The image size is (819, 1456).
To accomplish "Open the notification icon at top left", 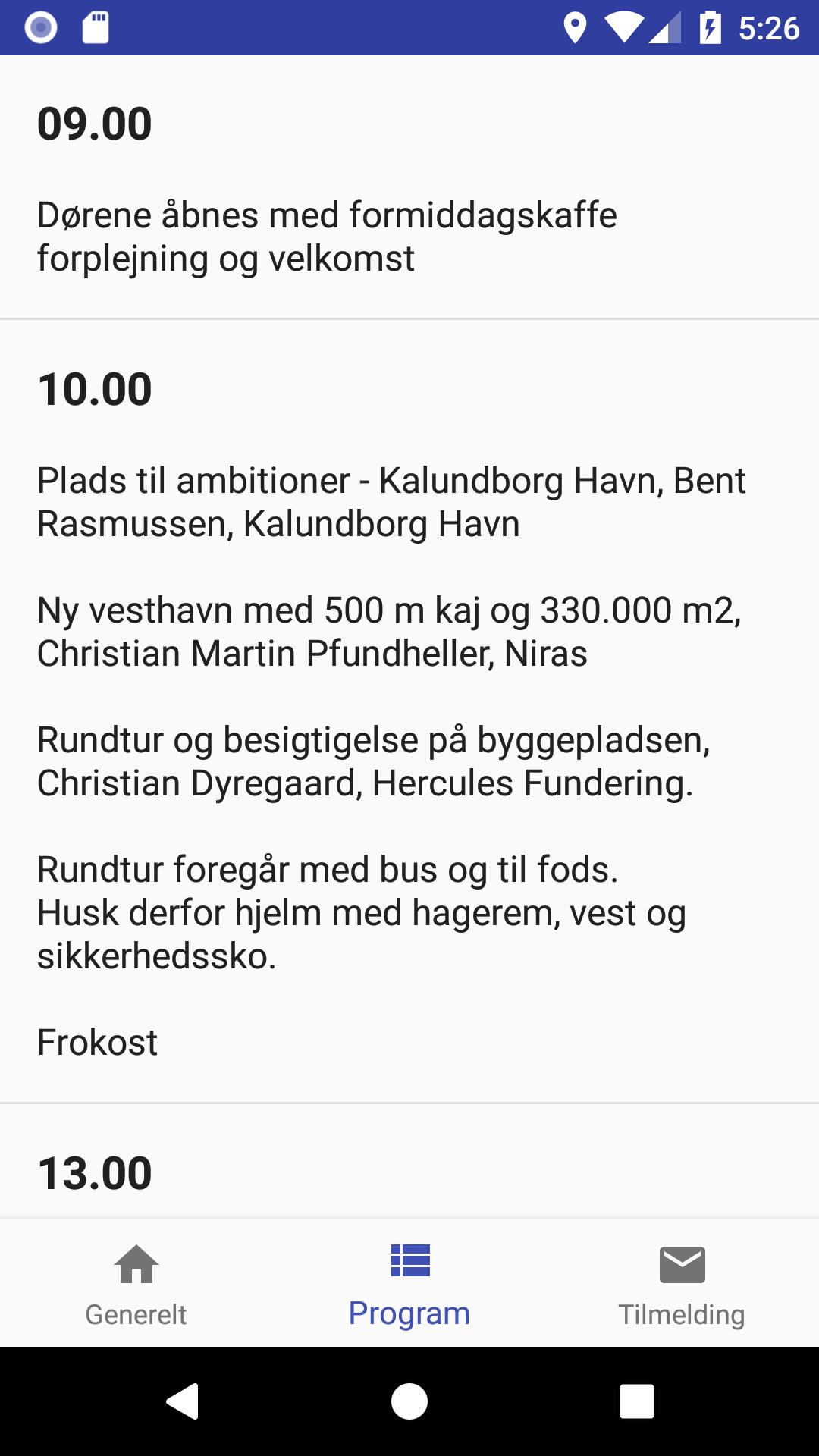I will click(x=39, y=27).
